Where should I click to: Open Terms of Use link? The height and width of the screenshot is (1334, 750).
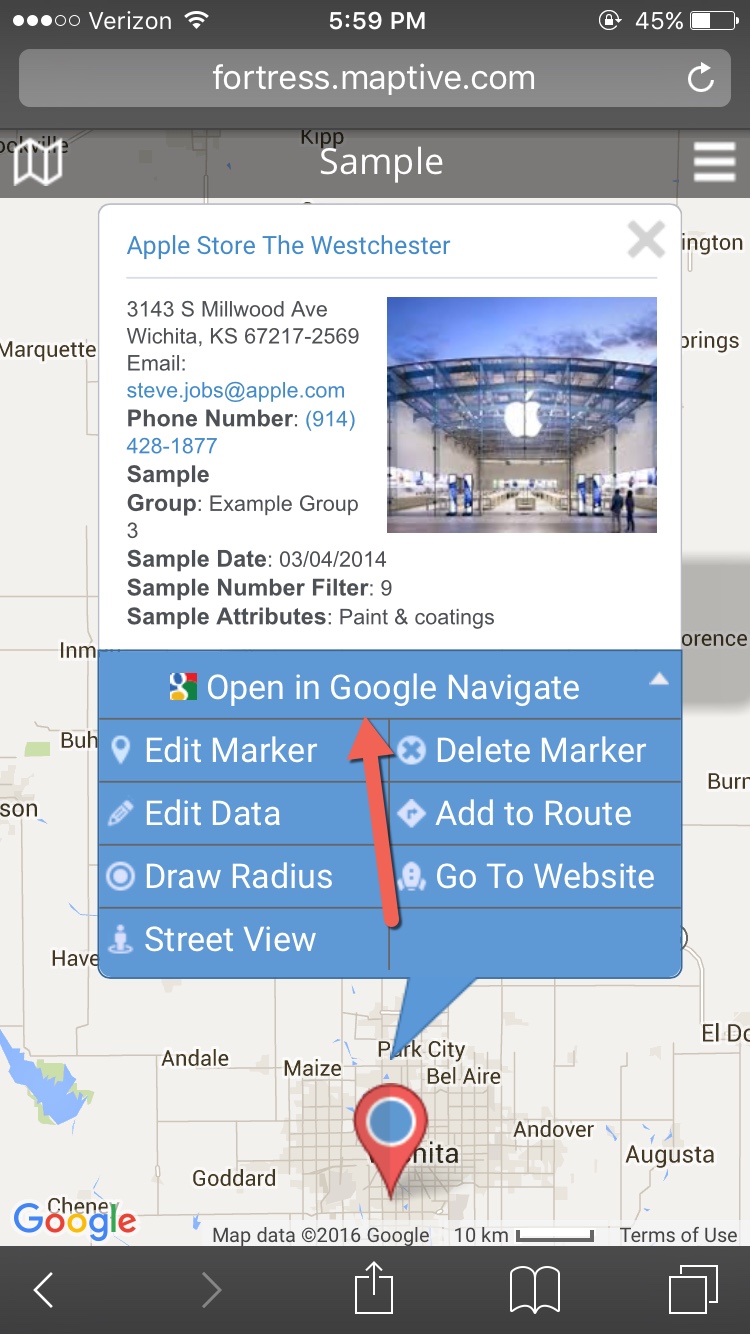tap(678, 1235)
